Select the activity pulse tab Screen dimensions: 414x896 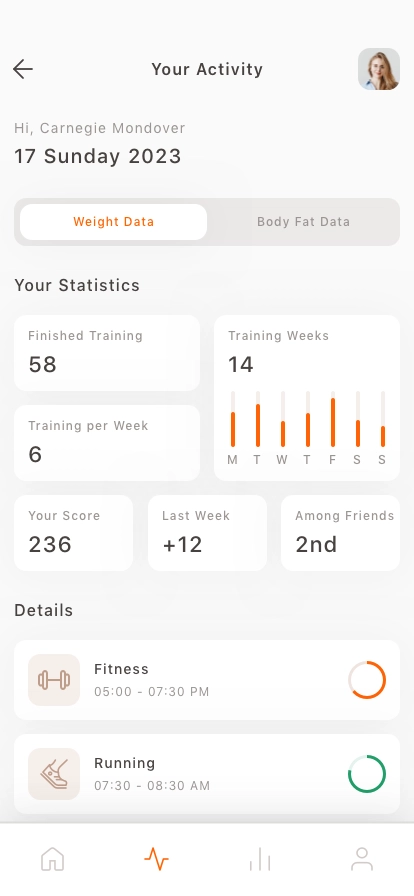coord(156,859)
